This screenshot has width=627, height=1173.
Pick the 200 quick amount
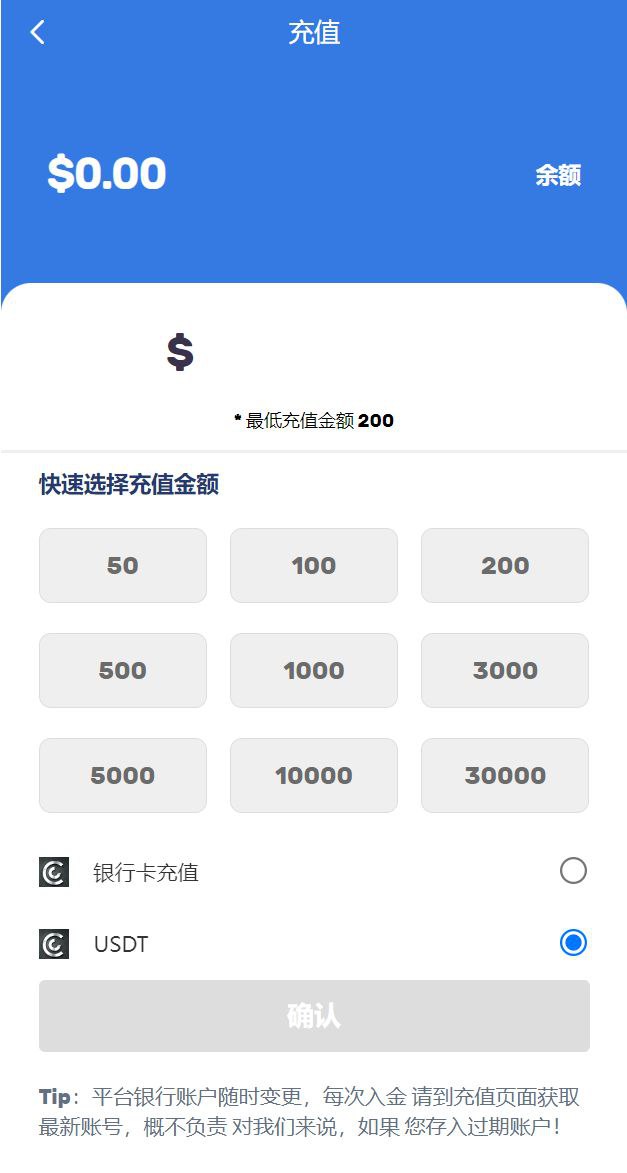(505, 565)
